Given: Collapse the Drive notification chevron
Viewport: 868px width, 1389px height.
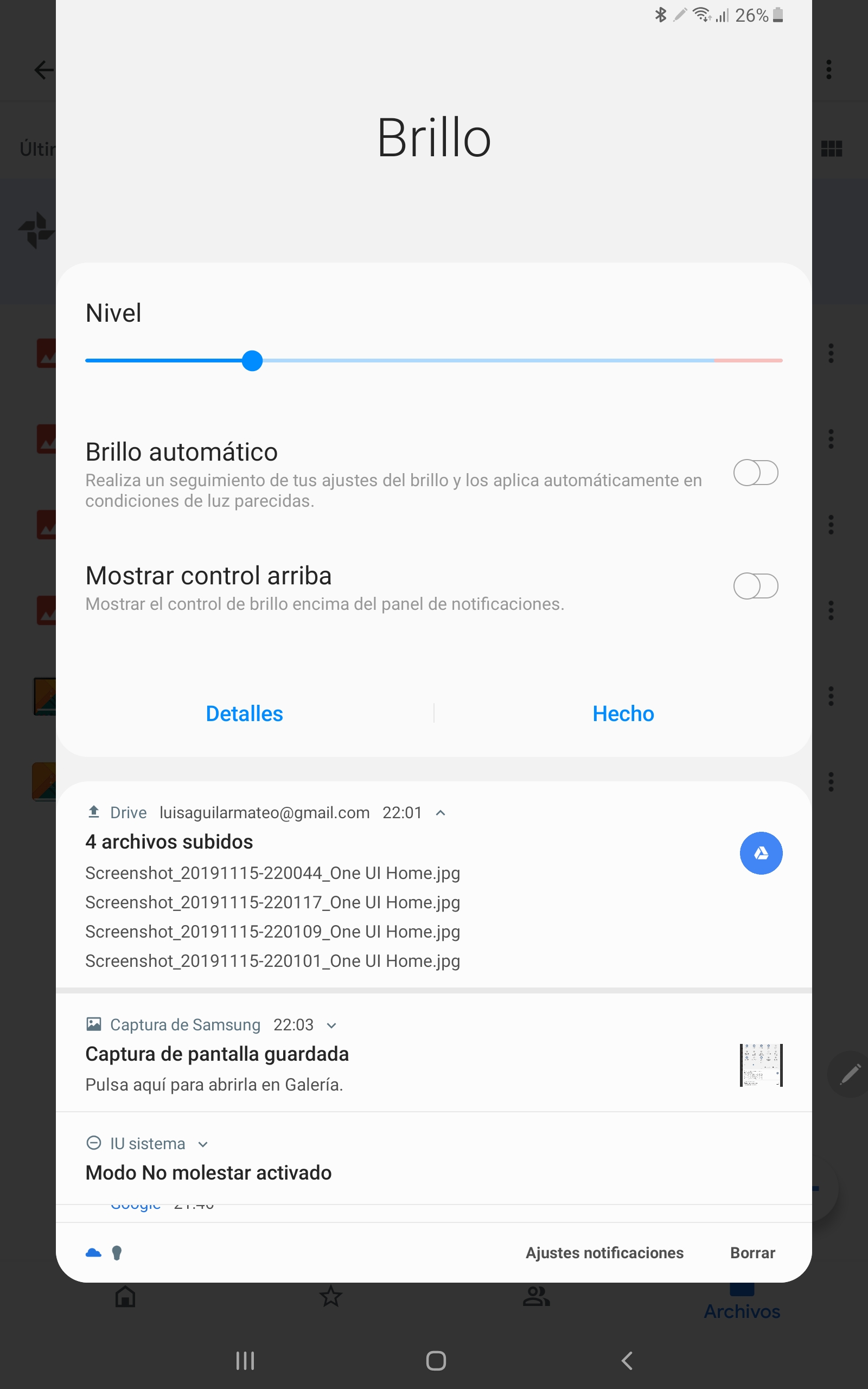Looking at the screenshot, I should point(441,813).
